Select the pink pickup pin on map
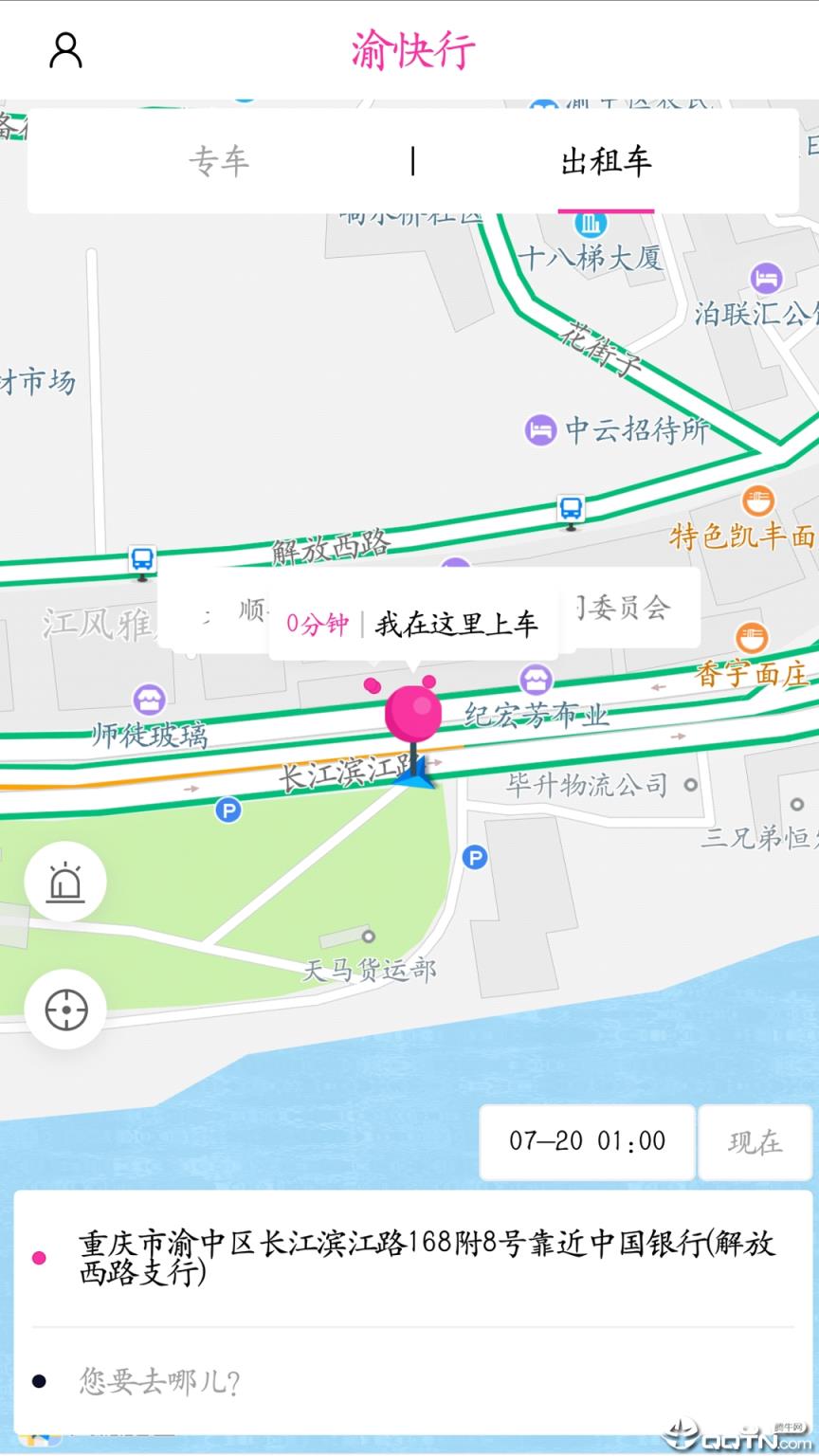 tap(414, 713)
